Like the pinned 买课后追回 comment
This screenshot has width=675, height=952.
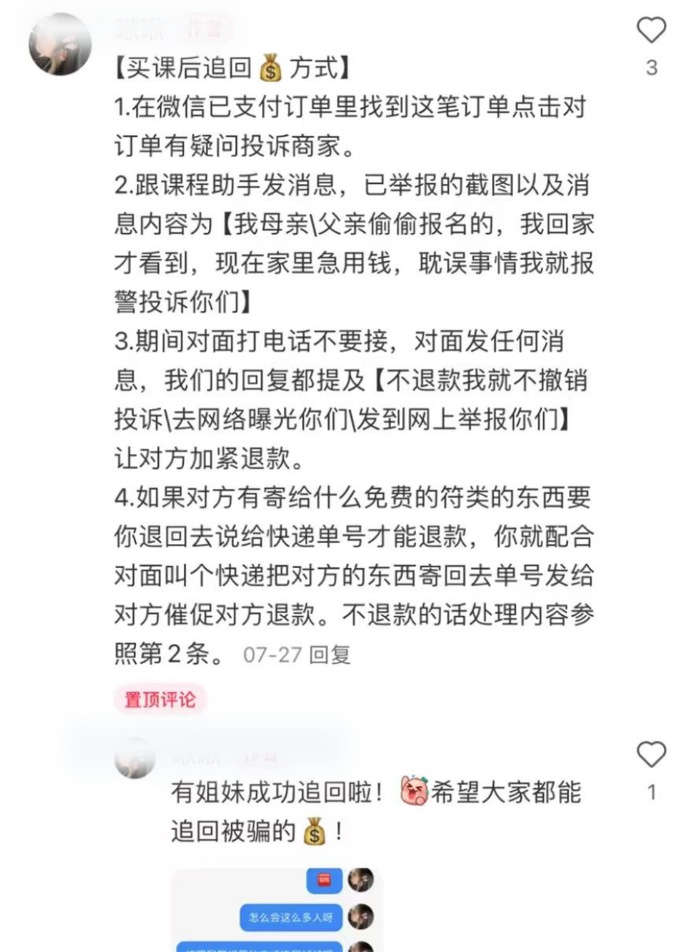point(651,31)
